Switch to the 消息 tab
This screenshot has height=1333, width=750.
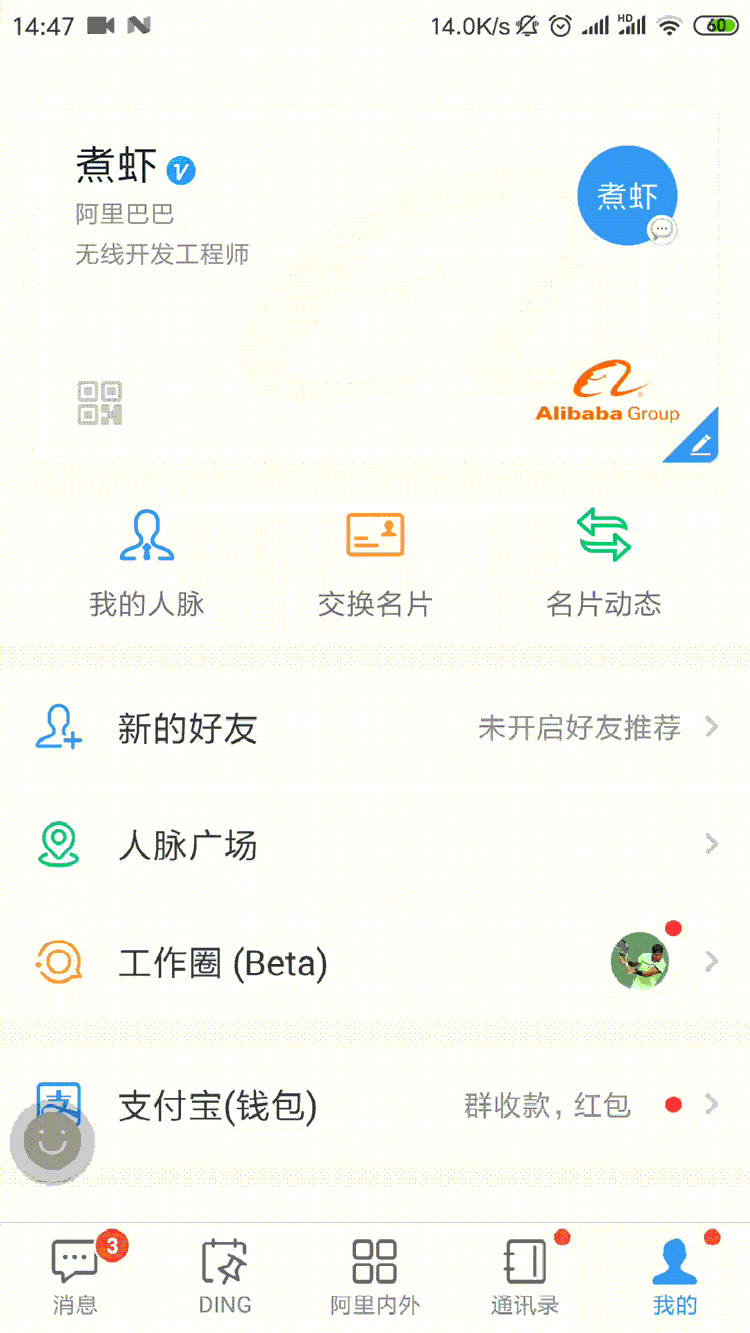(x=75, y=1275)
